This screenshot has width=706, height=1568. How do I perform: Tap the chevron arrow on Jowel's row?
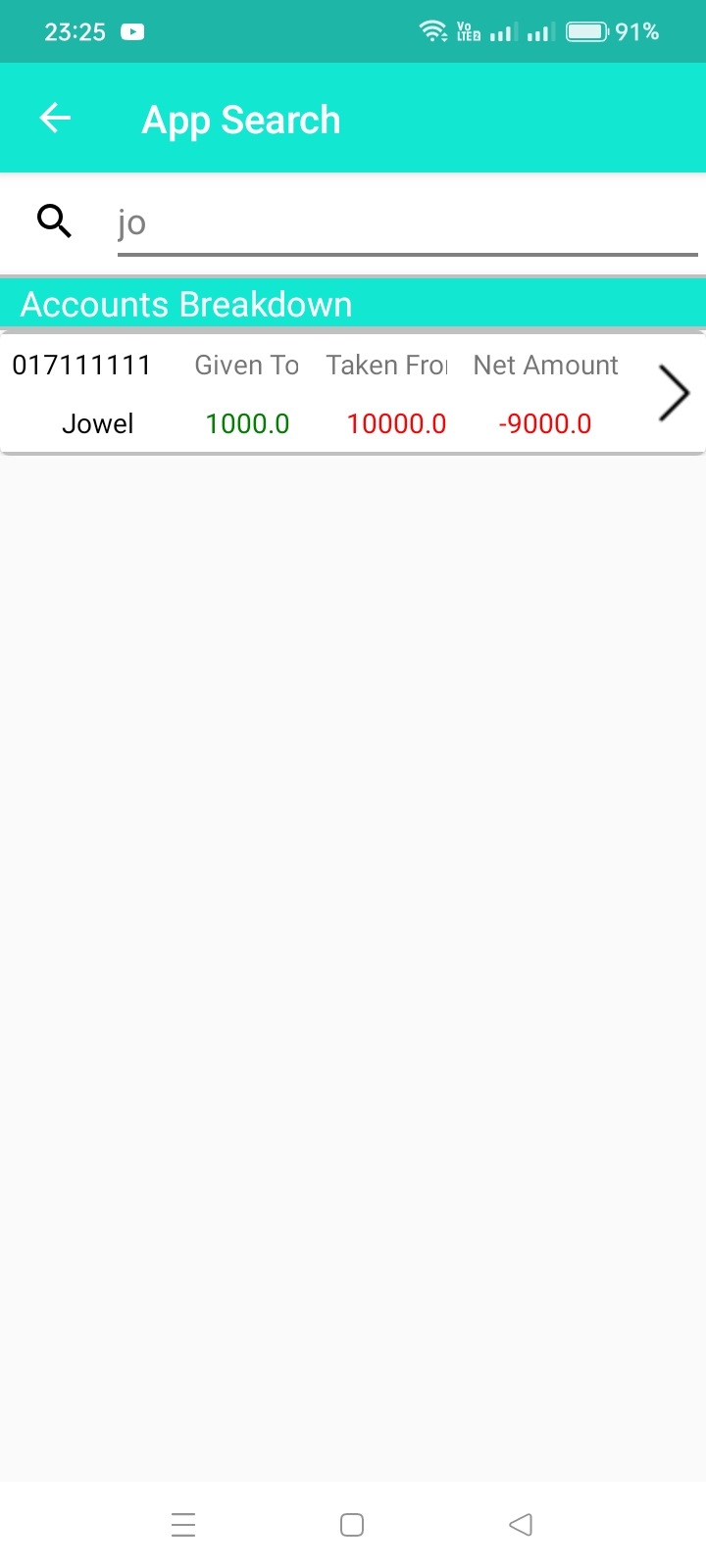(x=674, y=394)
